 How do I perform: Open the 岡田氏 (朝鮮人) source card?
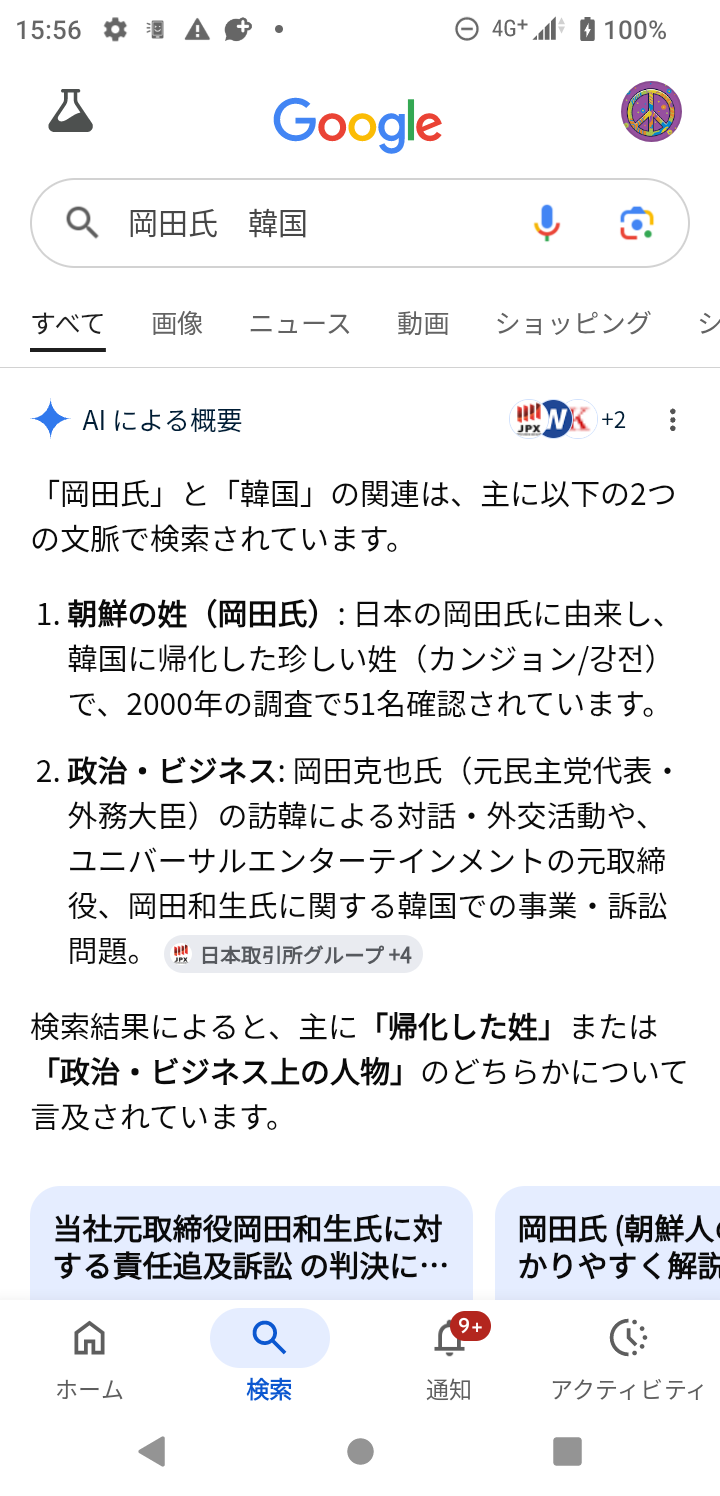tap(610, 1246)
